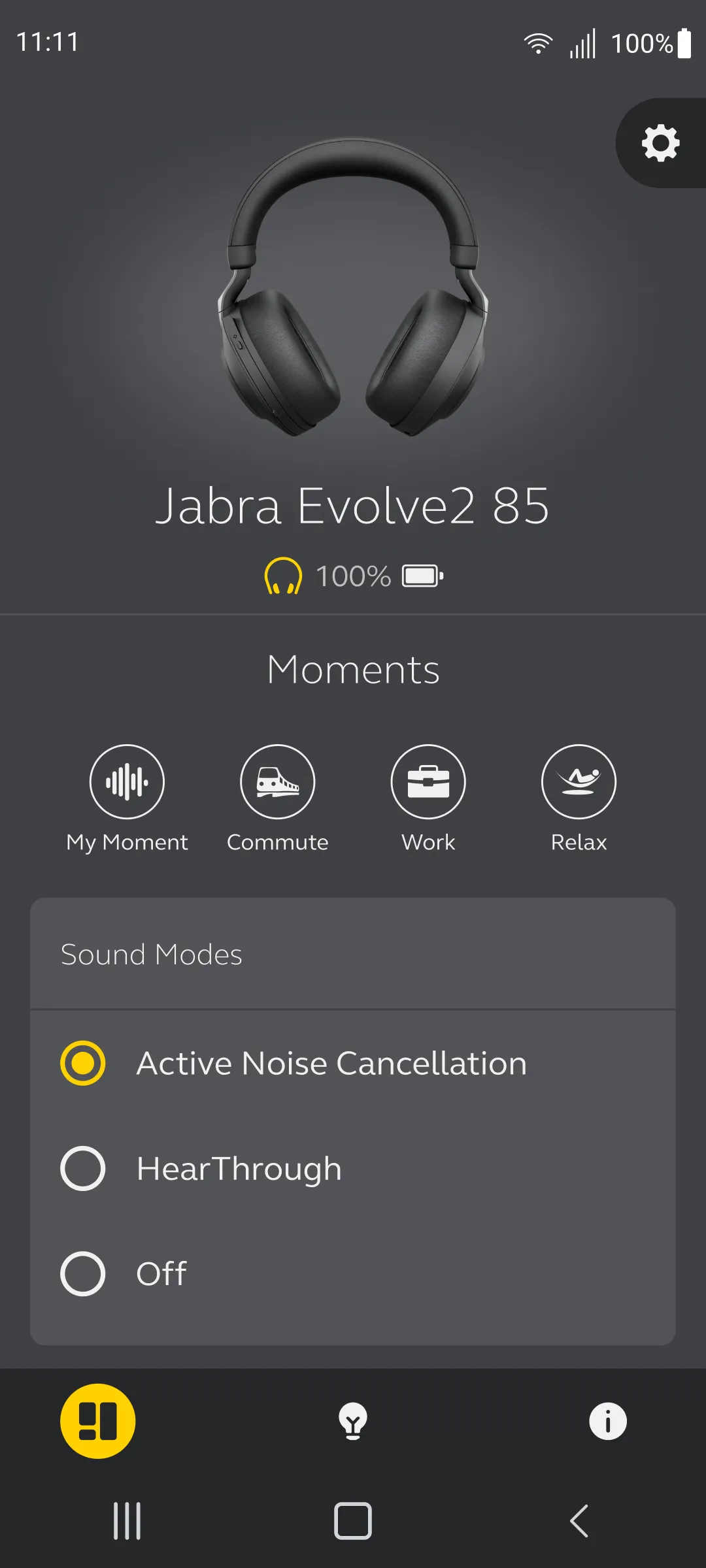This screenshot has height=1568, width=706.
Task: Activate the Commute moment icon
Action: click(x=277, y=781)
